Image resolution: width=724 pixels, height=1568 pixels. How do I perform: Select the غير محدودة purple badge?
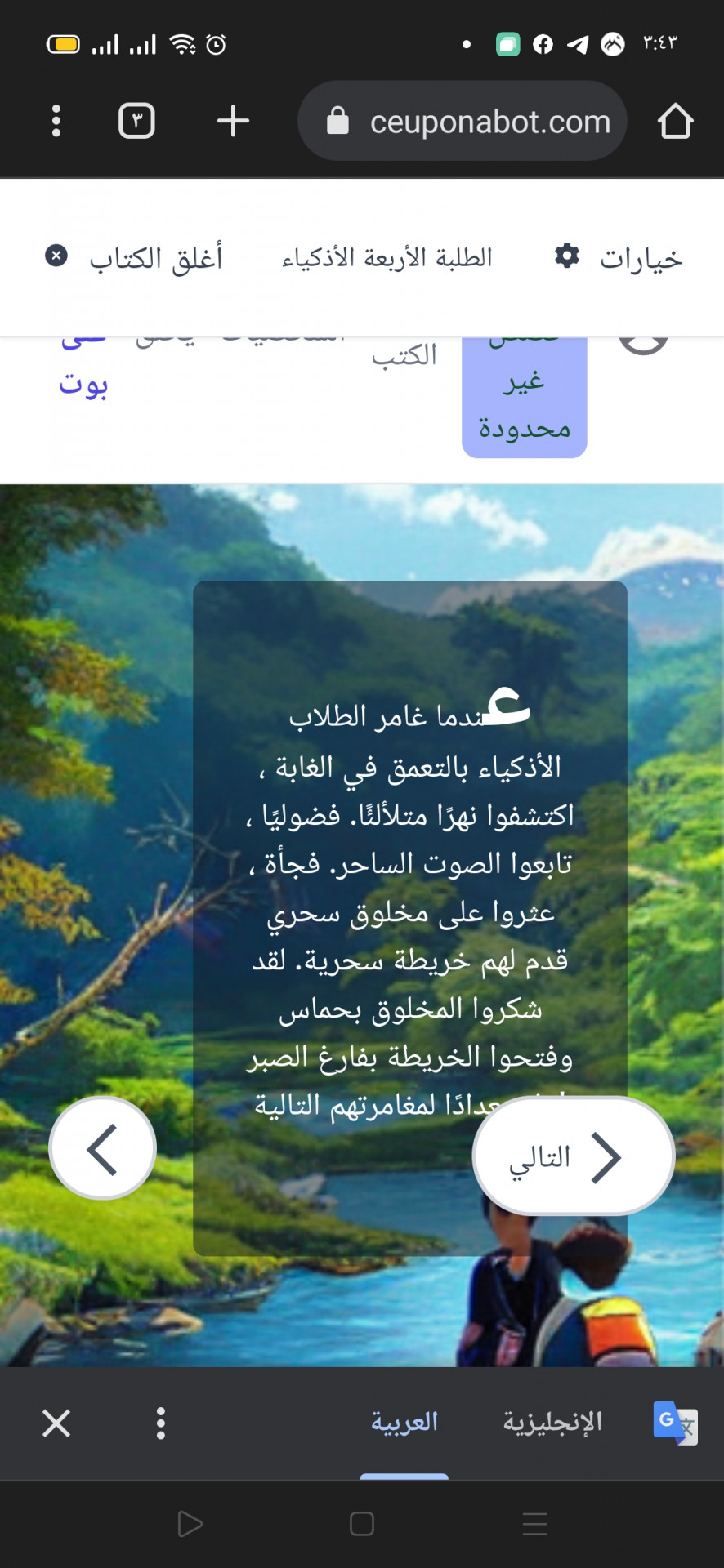coord(524,404)
